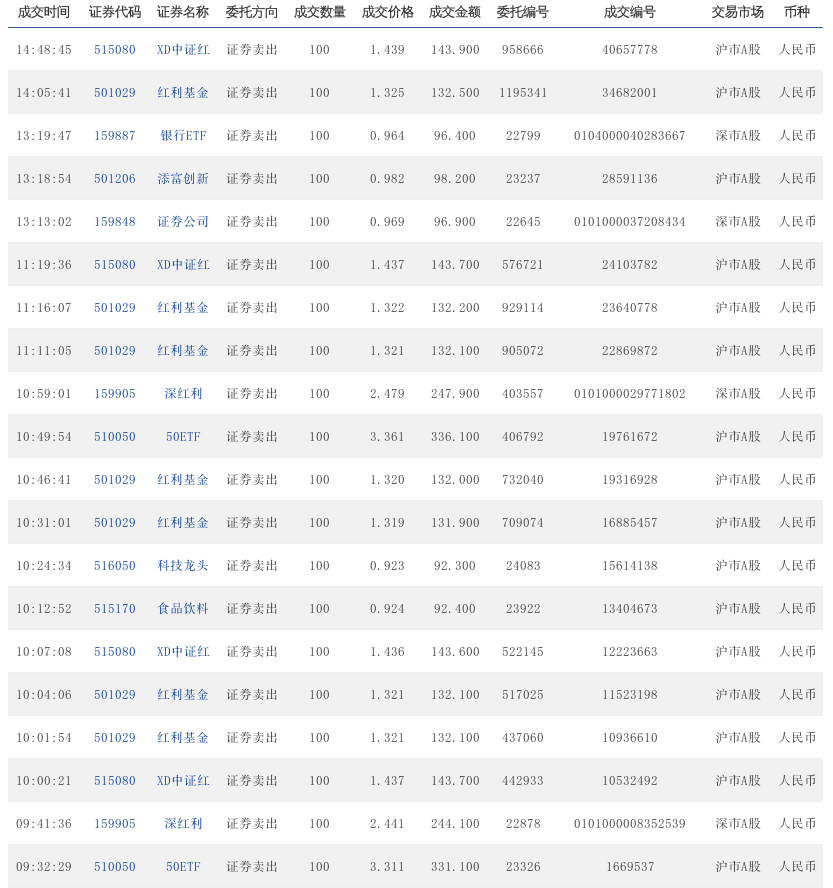Open 红利基金 in the 14:05:41 row
833x888 pixels.
click(183, 93)
